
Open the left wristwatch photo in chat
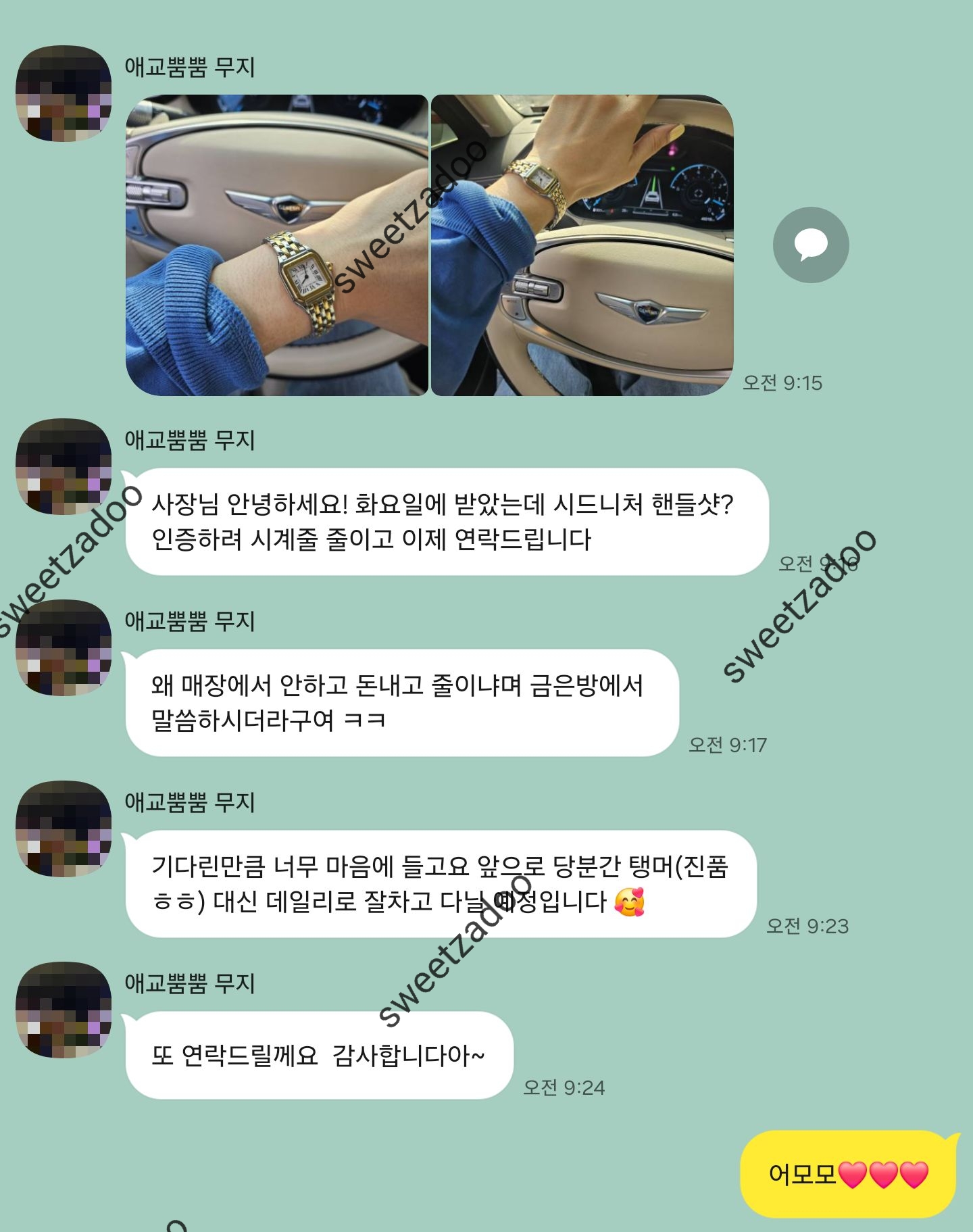(x=276, y=245)
